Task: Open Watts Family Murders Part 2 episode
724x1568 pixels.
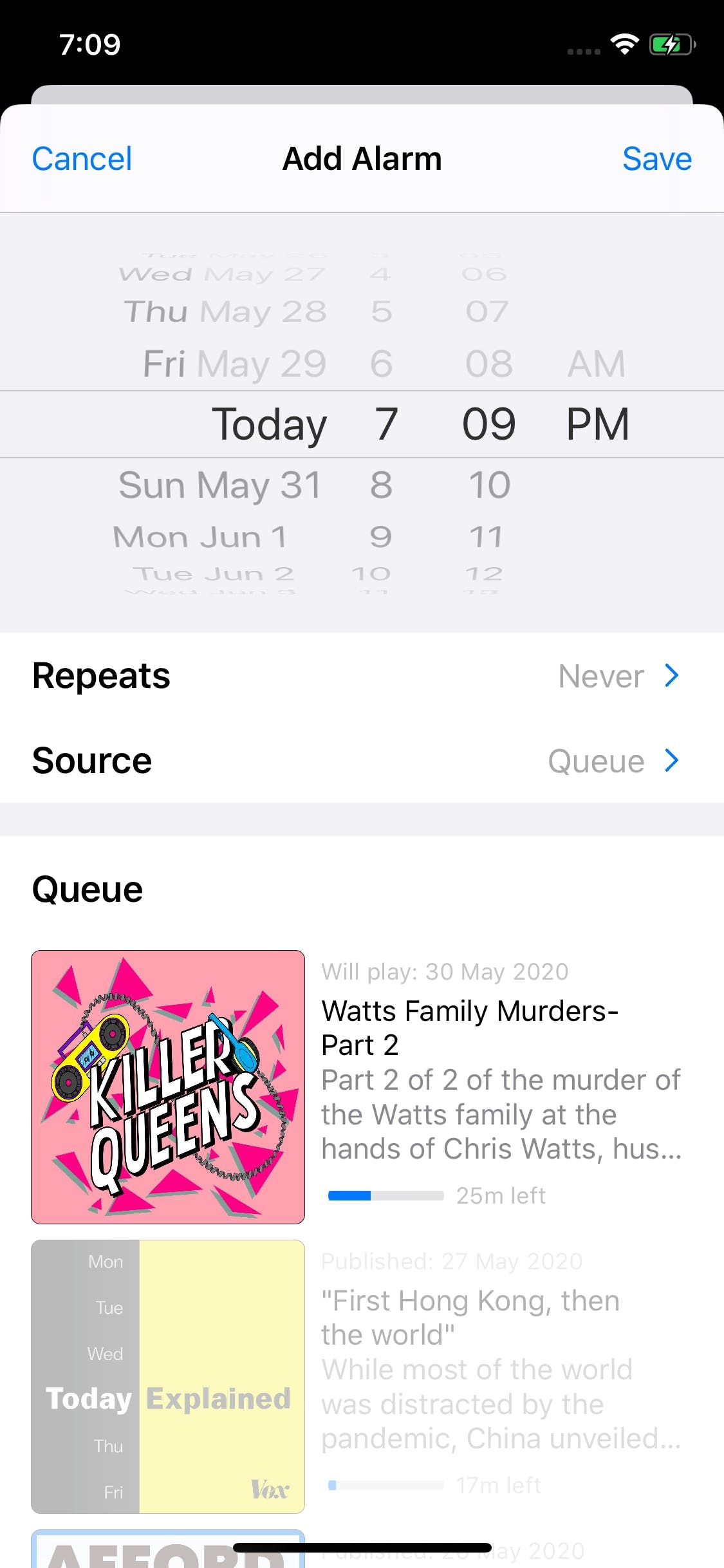Action: [x=470, y=1027]
